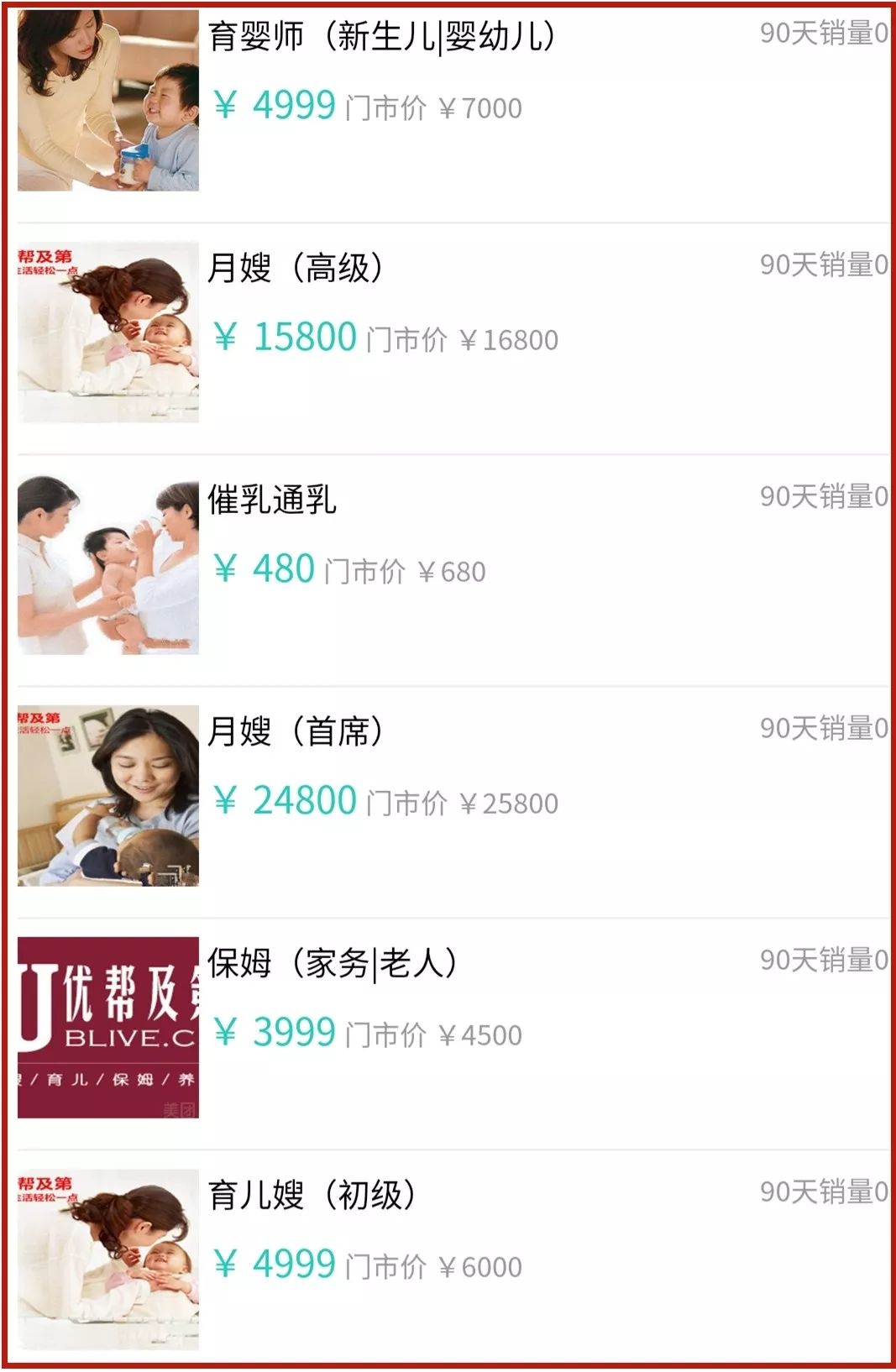Image resolution: width=896 pixels, height=1372 pixels.
Task: Open the 育婴师（新生儿|婴幼儿） listing
Action: (381, 37)
